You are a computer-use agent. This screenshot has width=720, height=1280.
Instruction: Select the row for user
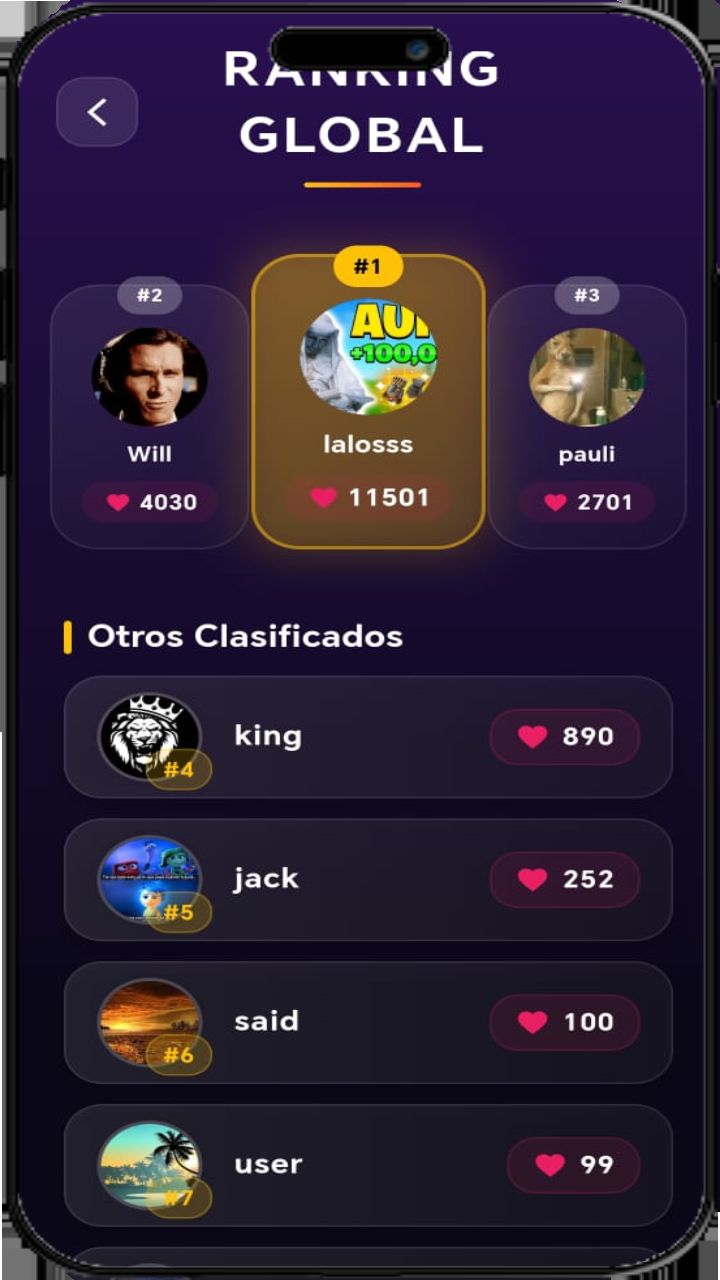(368, 1165)
